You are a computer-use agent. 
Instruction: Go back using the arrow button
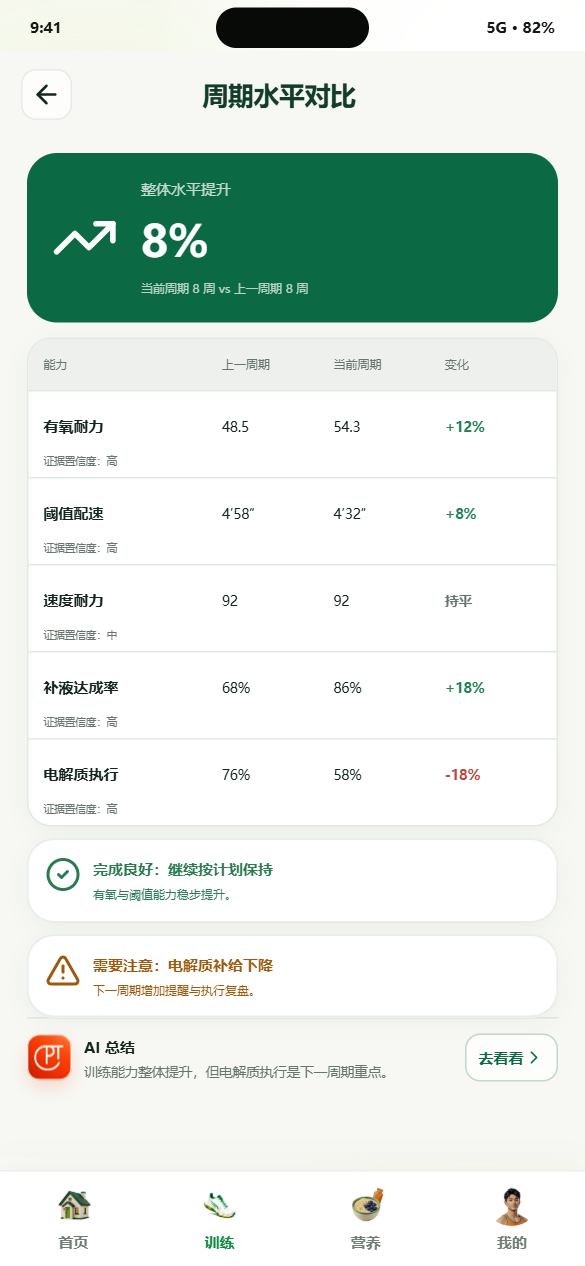click(46, 95)
